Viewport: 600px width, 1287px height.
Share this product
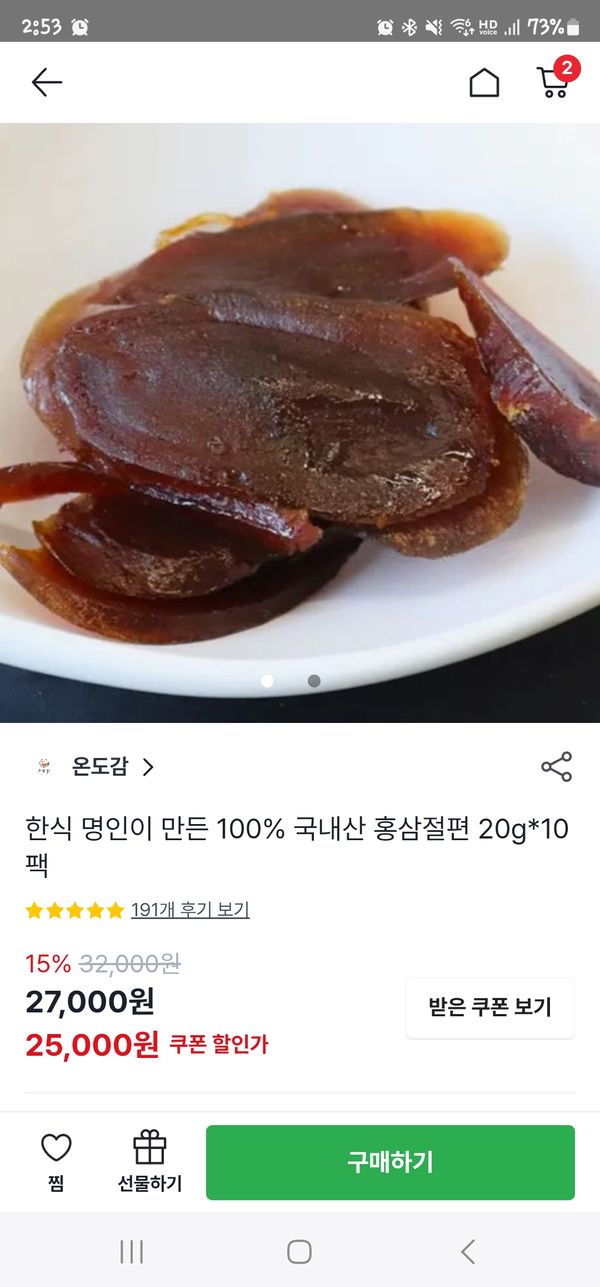coord(556,767)
